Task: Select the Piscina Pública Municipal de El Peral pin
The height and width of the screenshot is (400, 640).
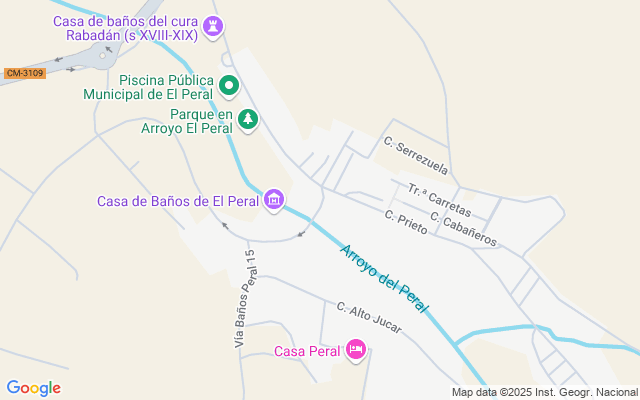Action: [229, 87]
